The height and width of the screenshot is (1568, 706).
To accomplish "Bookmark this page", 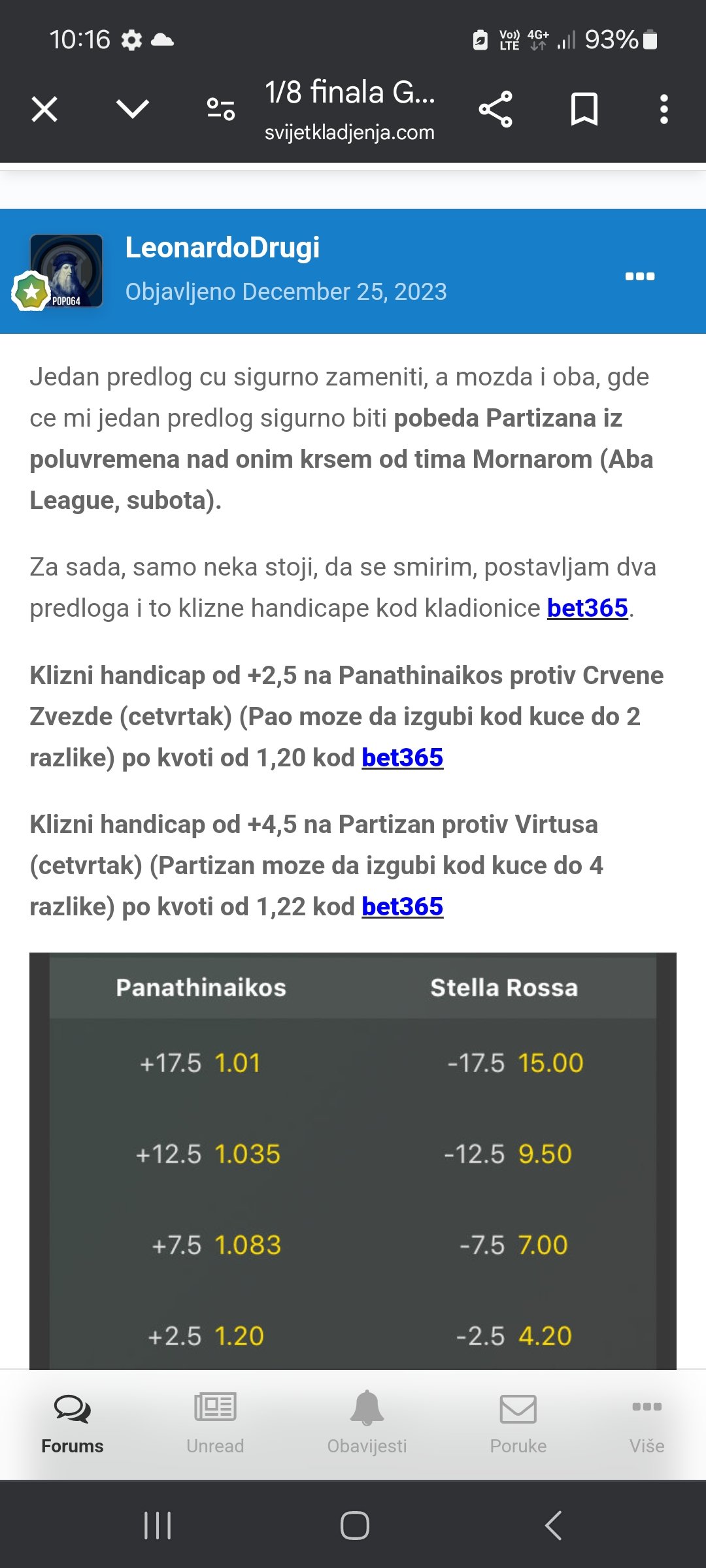I will click(584, 109).
